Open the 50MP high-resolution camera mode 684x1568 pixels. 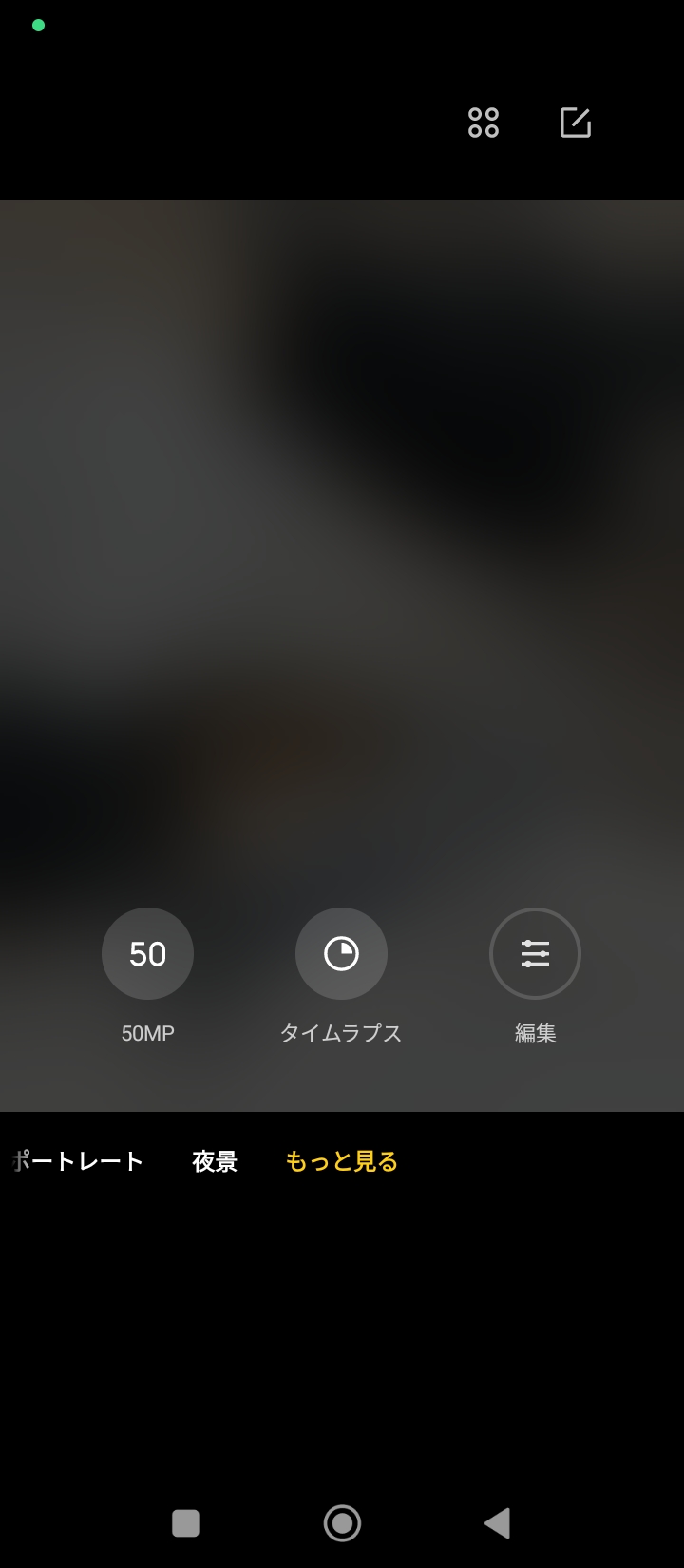(147, 953)
